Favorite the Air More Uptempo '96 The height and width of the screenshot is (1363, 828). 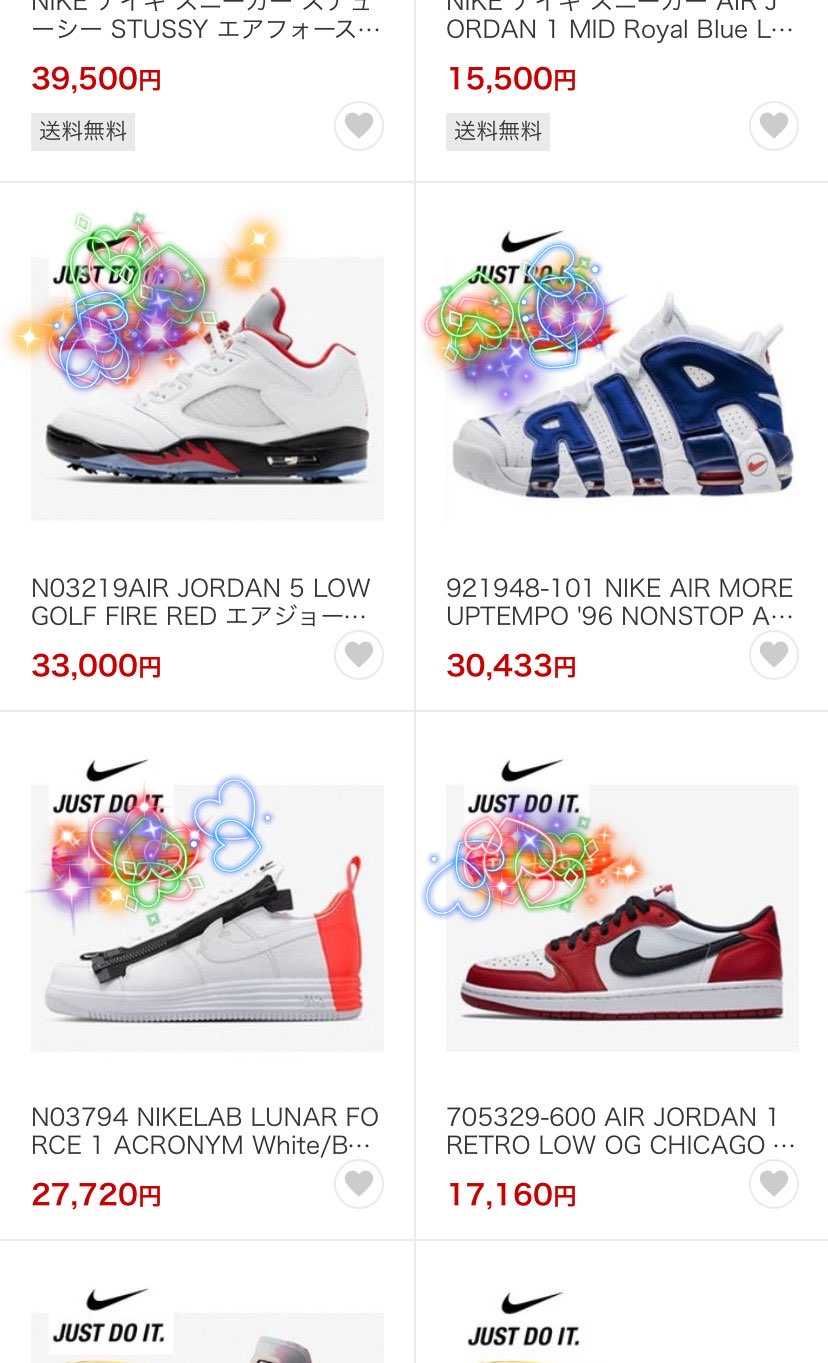click(774, 655)
